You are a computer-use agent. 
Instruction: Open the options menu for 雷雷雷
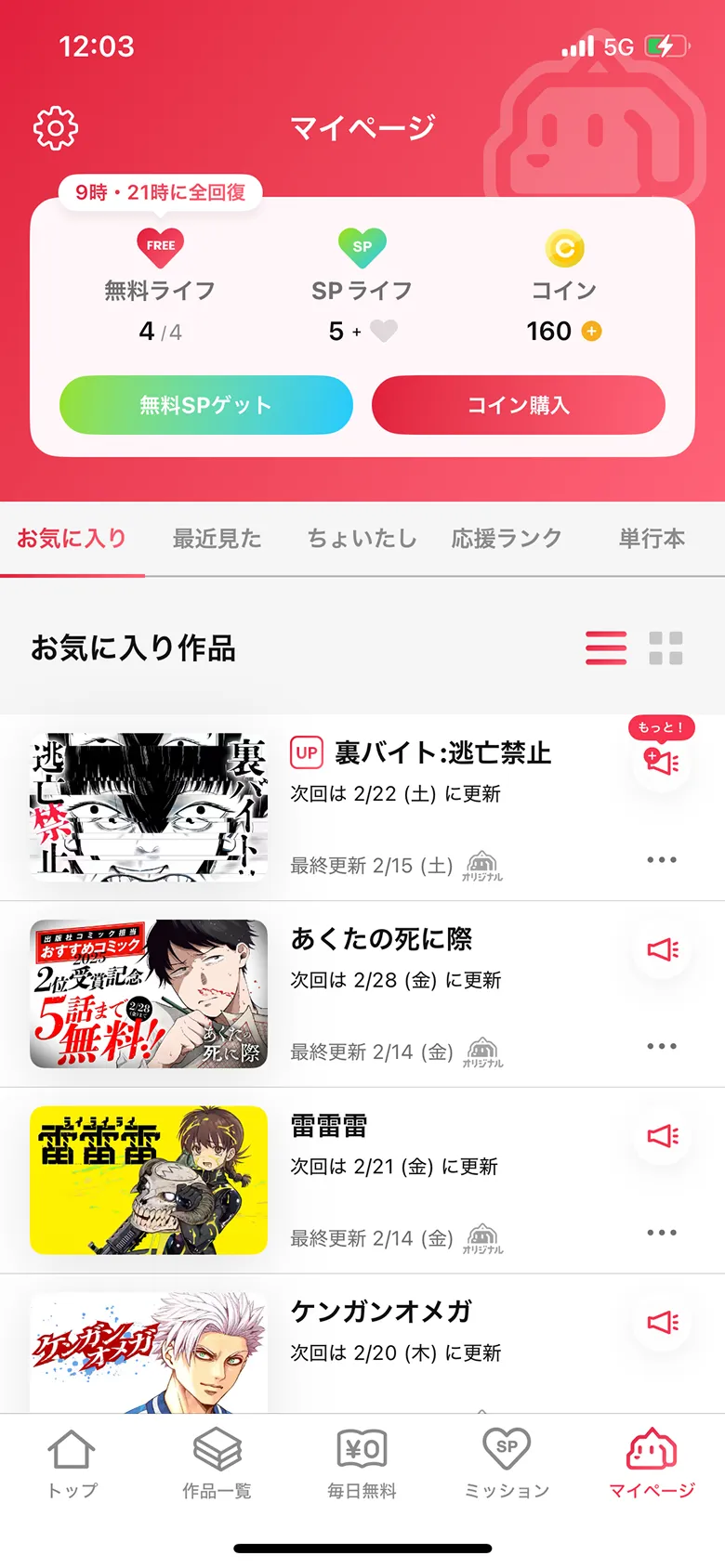(x=660, y=1232)
